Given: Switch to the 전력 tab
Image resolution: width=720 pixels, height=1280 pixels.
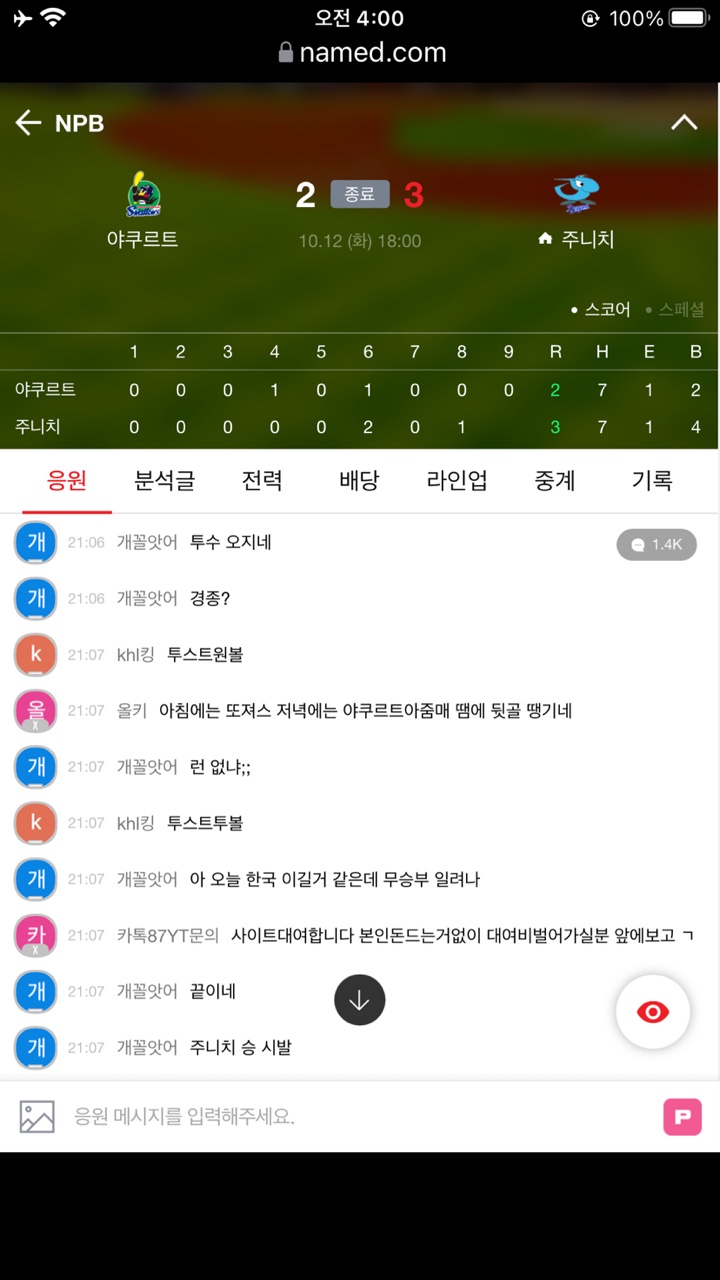Looking at the screenshot, I should [x=262, y=481].
